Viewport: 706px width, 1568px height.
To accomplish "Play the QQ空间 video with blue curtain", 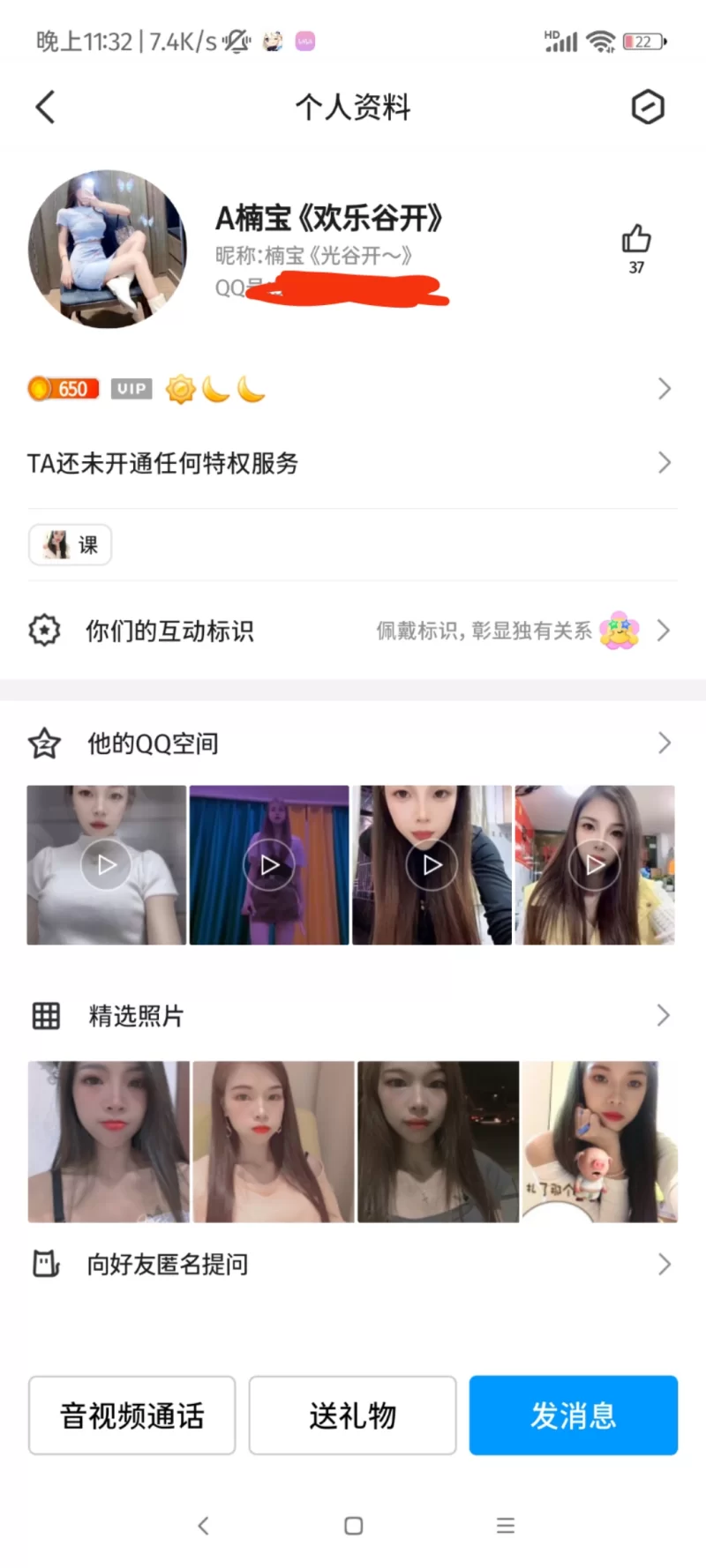I will pyautogui.click(x=269, y=865).
